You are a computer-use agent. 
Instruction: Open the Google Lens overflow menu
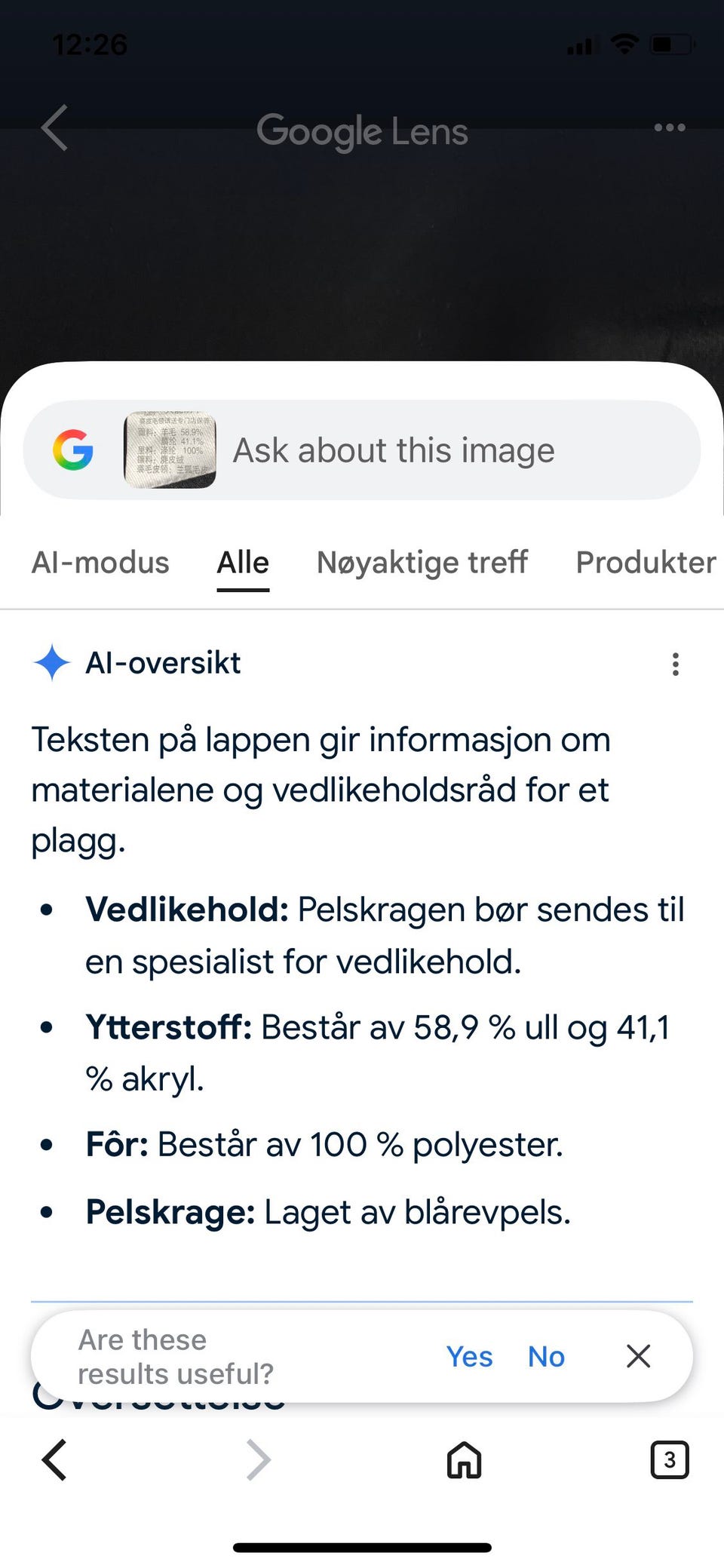click(x=667, y=128)
